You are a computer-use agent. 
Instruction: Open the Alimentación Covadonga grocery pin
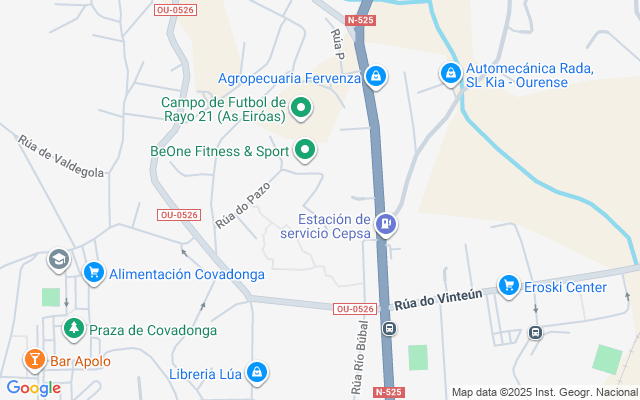(94, 272)
